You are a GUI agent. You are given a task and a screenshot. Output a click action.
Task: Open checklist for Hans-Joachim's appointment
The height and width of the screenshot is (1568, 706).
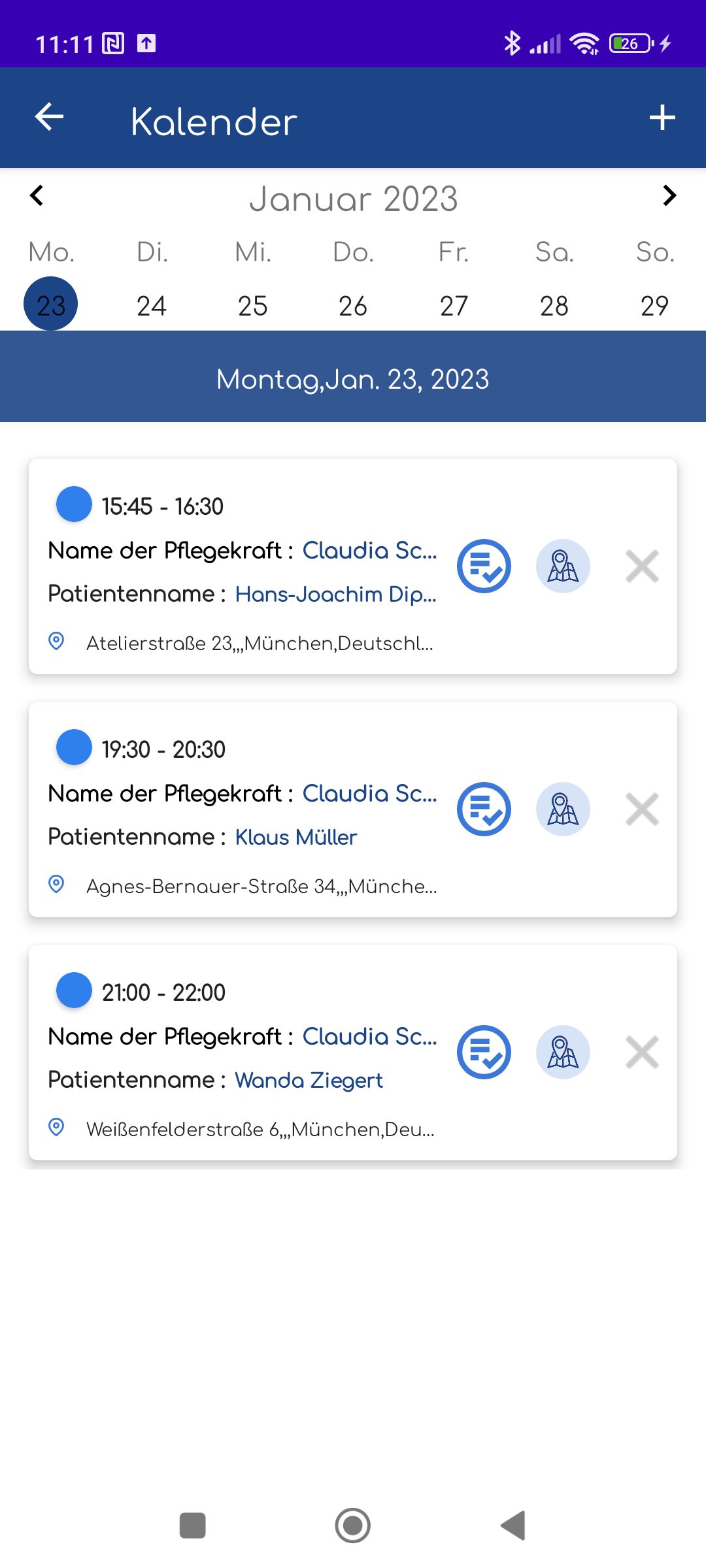(x=484, y=566)
